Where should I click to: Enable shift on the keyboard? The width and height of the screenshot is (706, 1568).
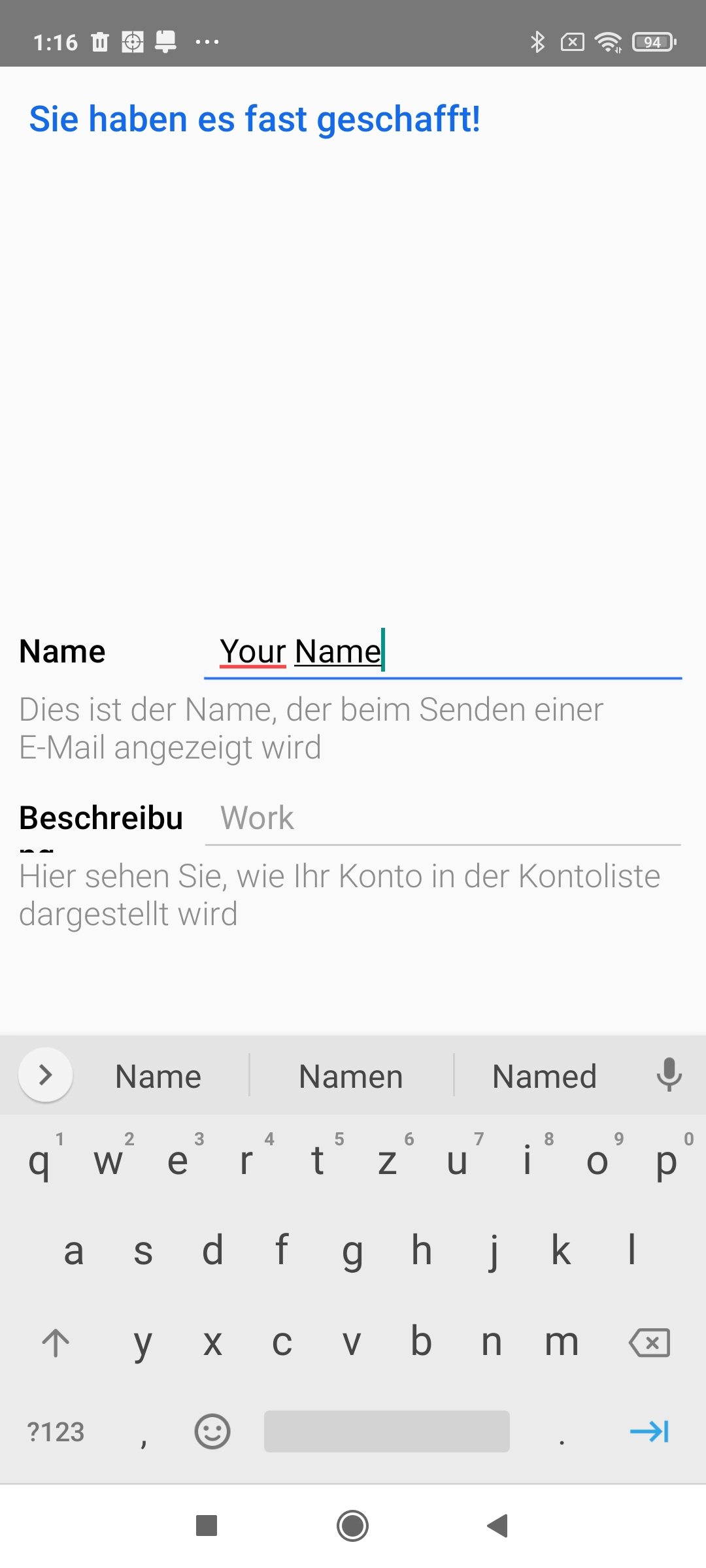pyautogui.click(x=56, y=1343)
